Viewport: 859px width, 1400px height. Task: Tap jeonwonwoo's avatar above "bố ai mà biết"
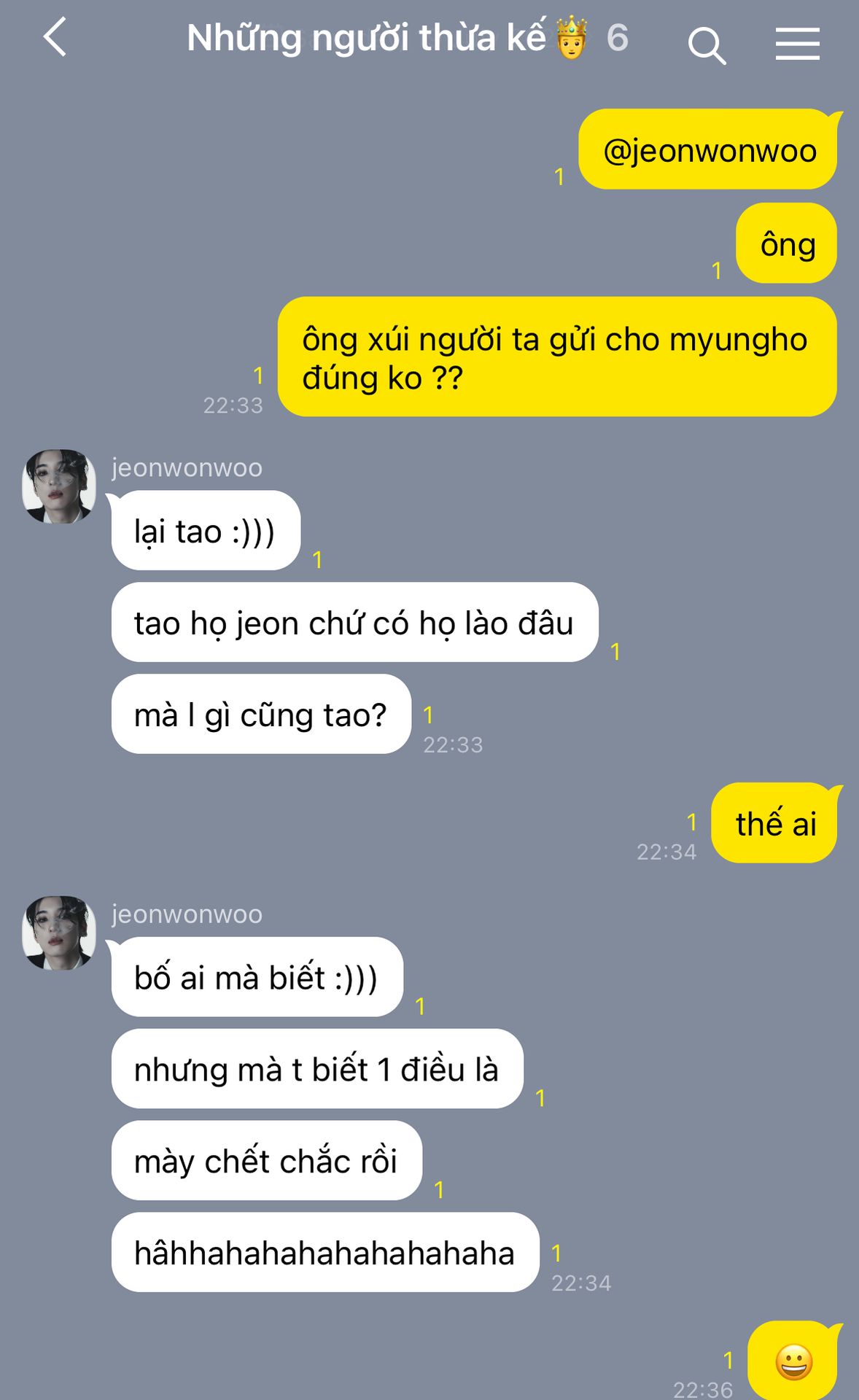59,933
